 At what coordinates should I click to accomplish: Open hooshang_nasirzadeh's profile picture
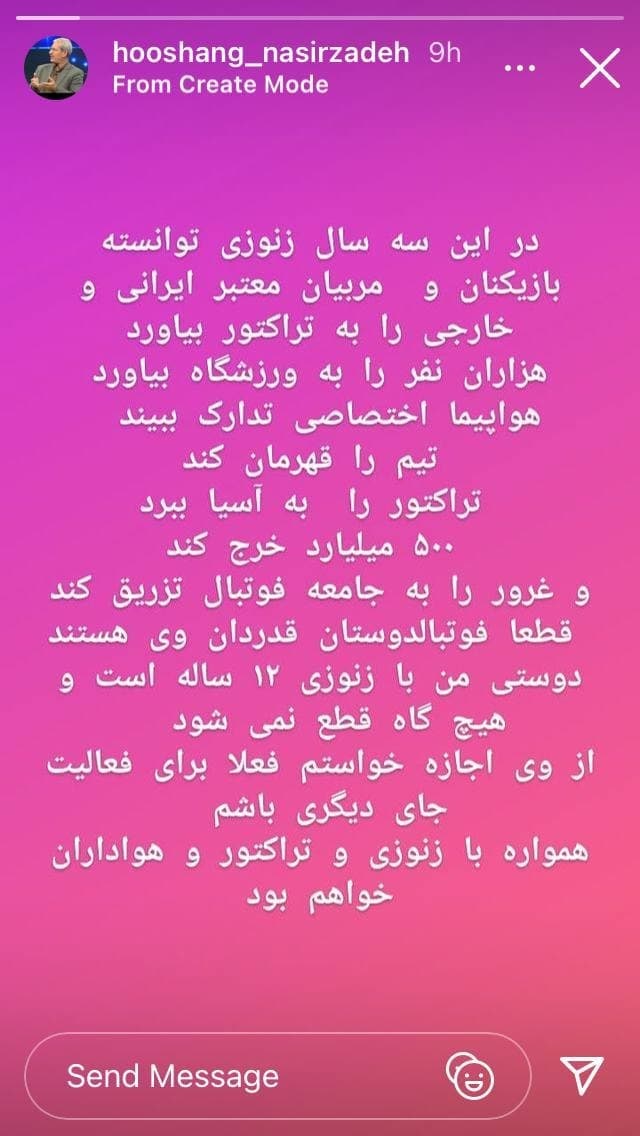pyautogui.click(x=55, y=68)
